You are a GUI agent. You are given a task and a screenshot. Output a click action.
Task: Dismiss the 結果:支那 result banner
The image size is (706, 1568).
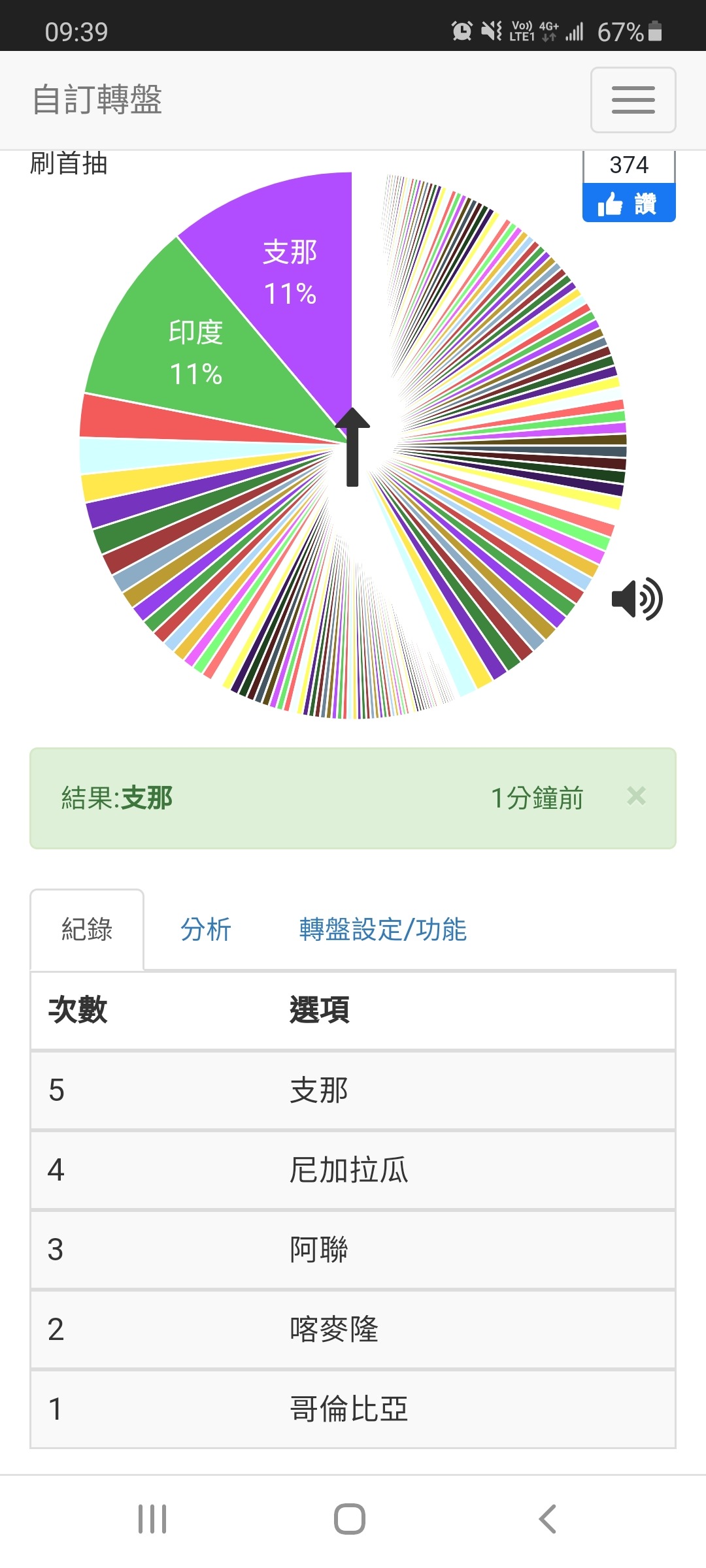636,796
